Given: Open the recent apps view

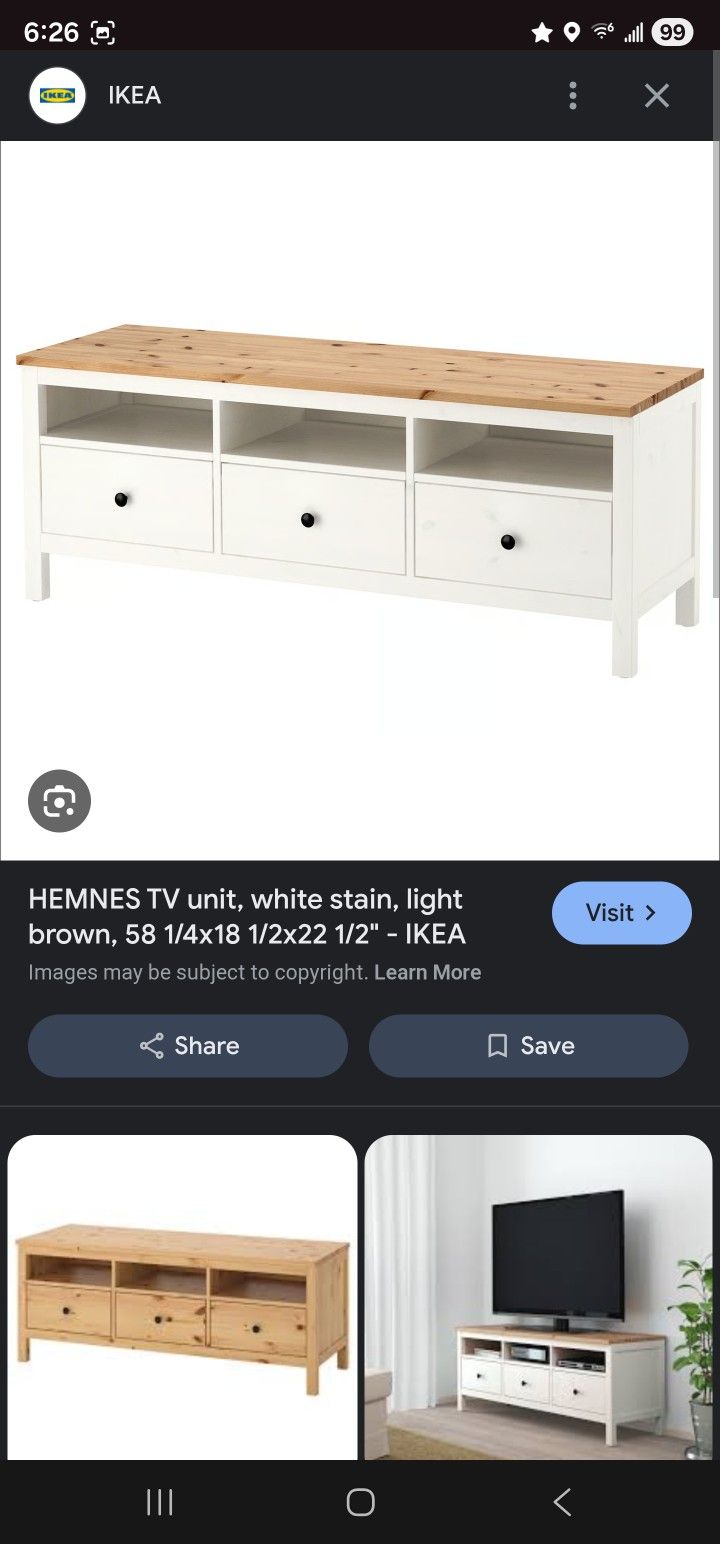Looking at the screenshot, I should pos(159,1501).
